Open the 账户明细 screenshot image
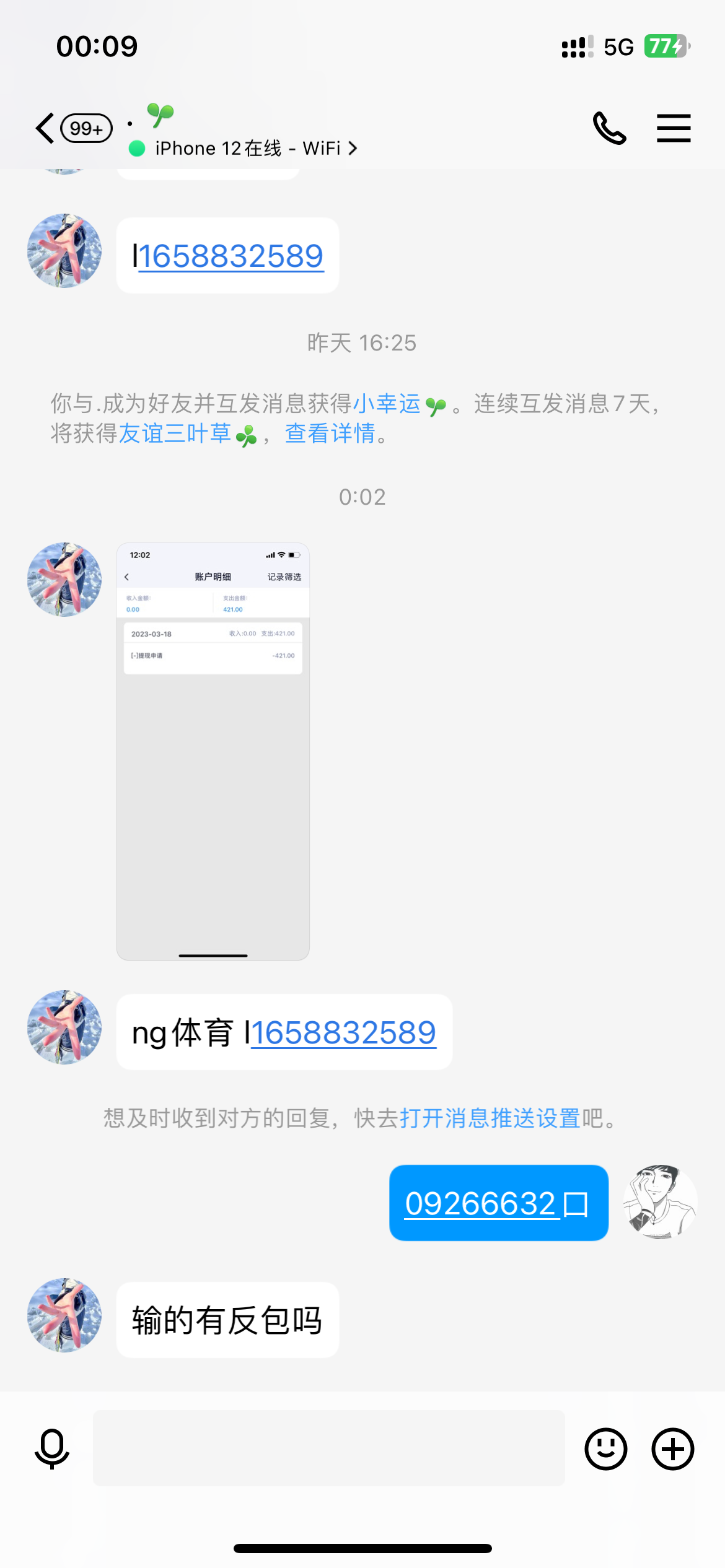725x1568 pixels. [x=213, y=751]
